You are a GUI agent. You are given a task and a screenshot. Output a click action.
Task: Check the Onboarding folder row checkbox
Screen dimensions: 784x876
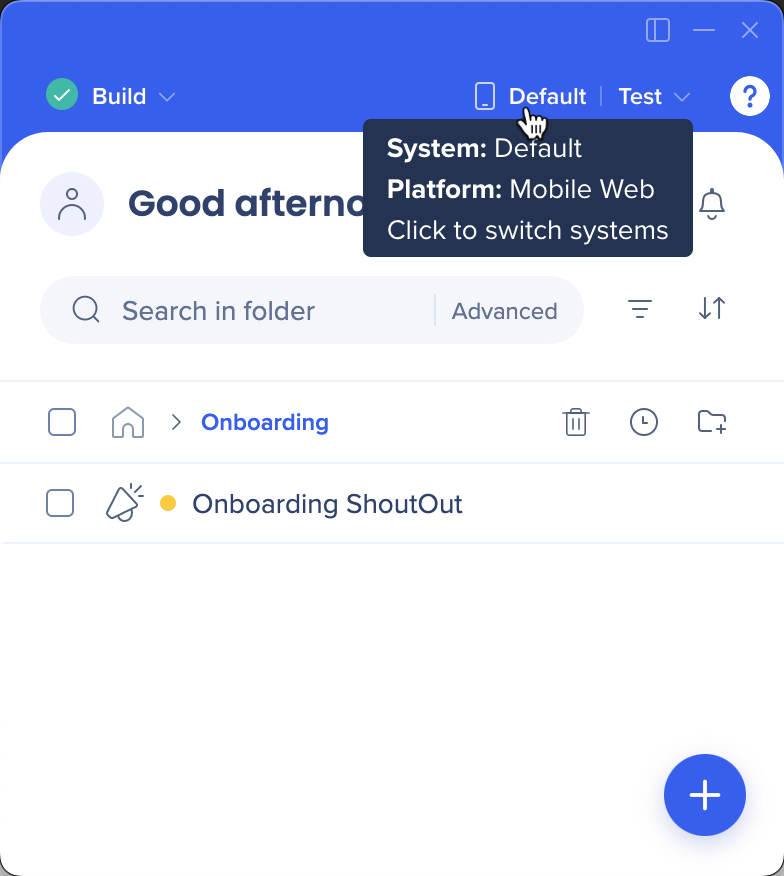[61, 422]
